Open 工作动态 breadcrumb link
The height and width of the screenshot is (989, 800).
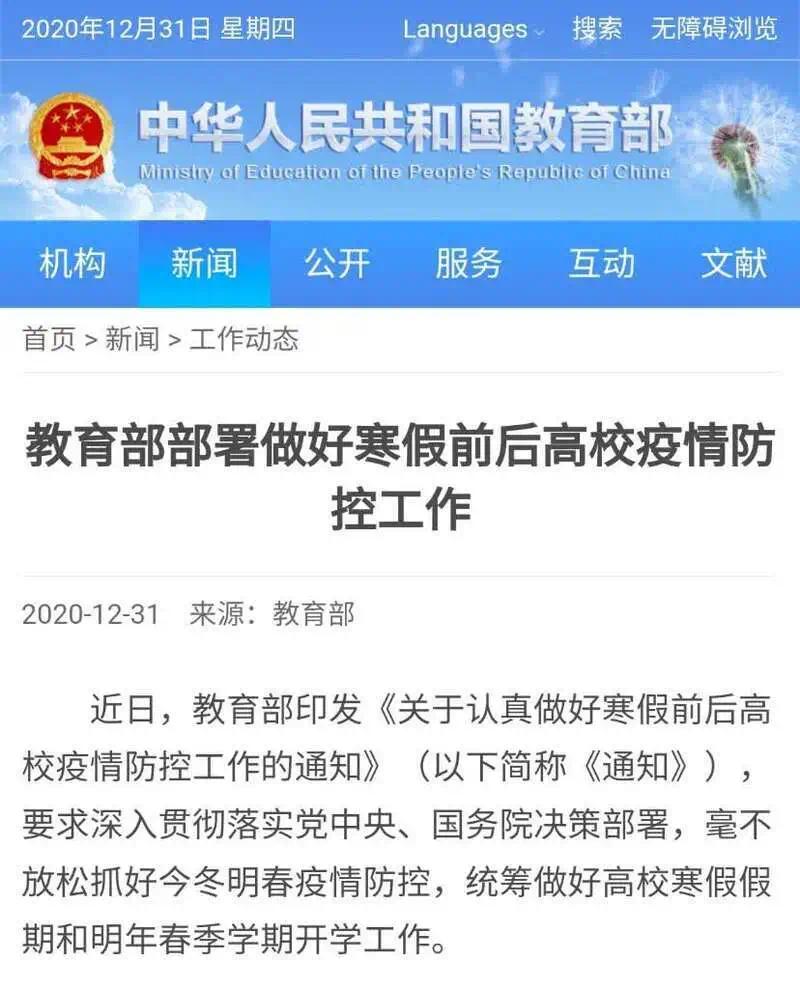(244, 339)
